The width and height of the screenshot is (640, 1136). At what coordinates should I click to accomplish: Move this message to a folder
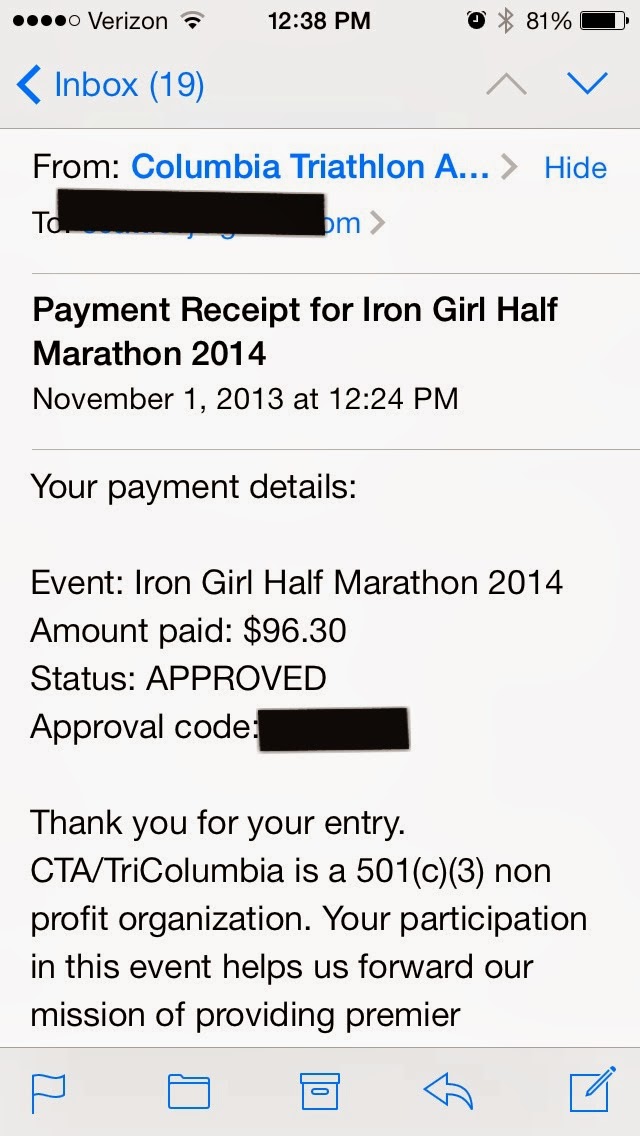[188, 1090]
